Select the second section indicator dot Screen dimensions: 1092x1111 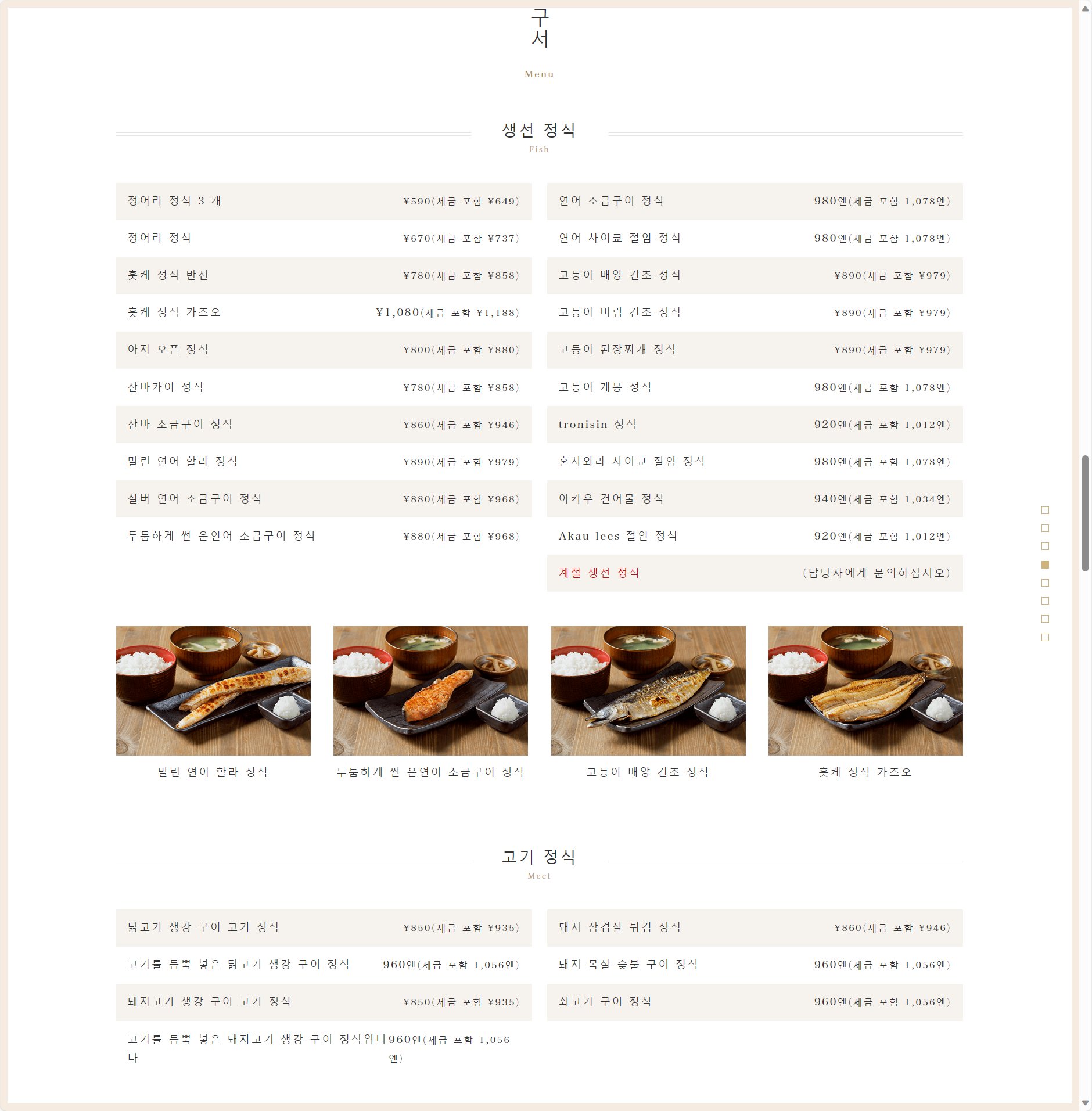point(1045,528)
